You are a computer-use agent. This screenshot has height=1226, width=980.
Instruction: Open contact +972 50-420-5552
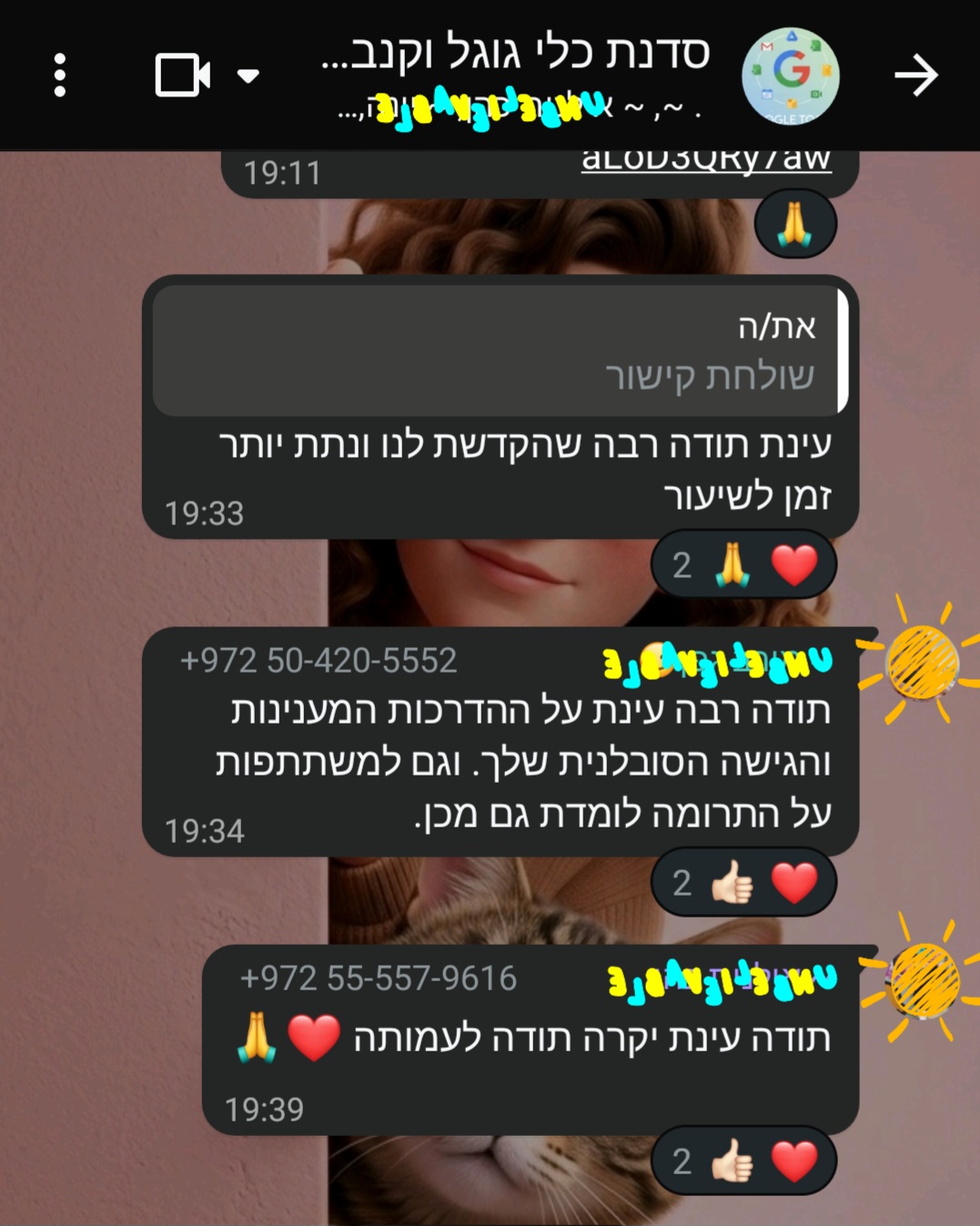pyautogui.click(x=318, y=660)
